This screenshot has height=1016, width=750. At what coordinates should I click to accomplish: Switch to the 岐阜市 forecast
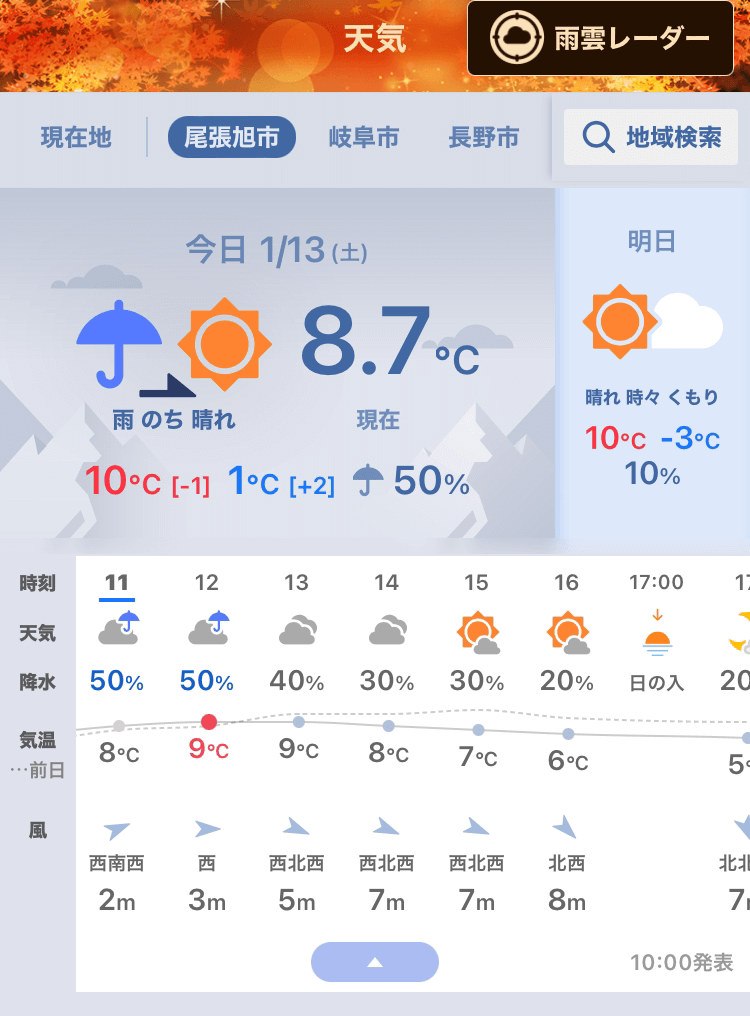[364, 138]
